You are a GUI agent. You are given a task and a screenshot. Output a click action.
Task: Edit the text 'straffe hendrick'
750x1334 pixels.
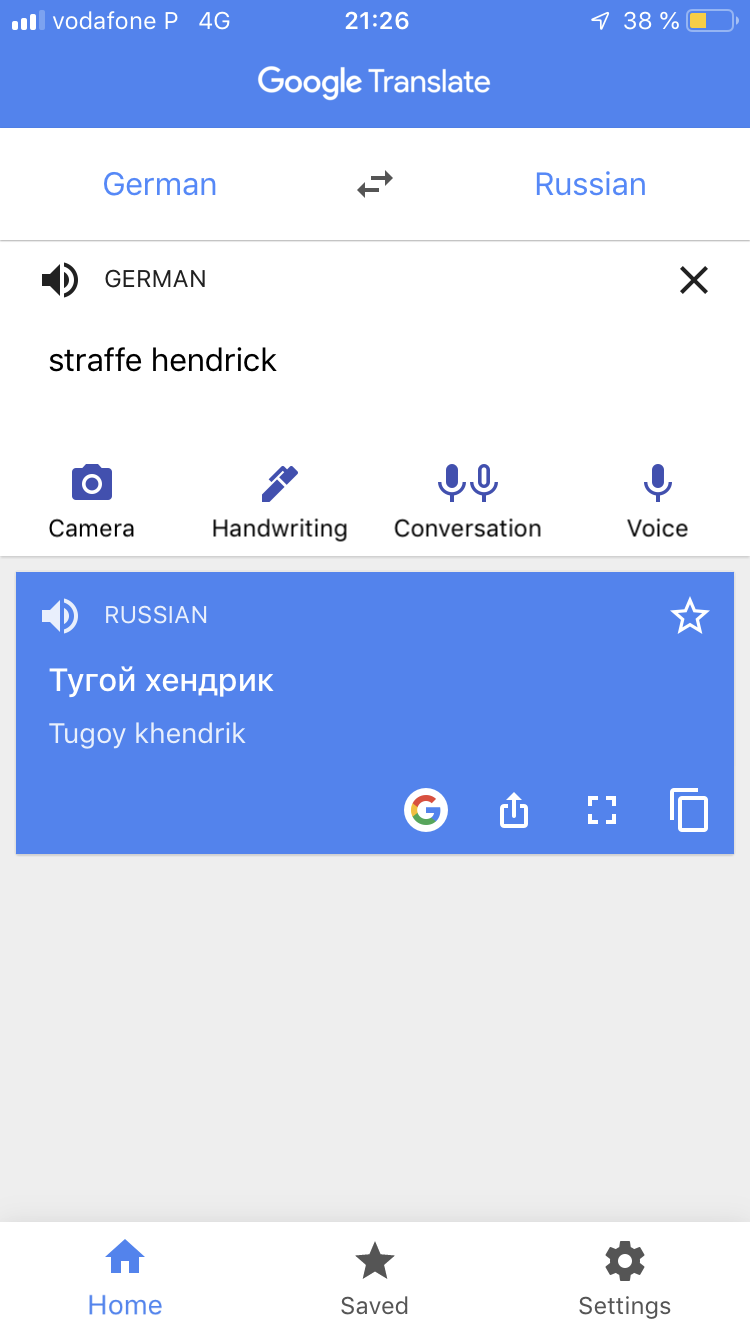pos(163,360)
